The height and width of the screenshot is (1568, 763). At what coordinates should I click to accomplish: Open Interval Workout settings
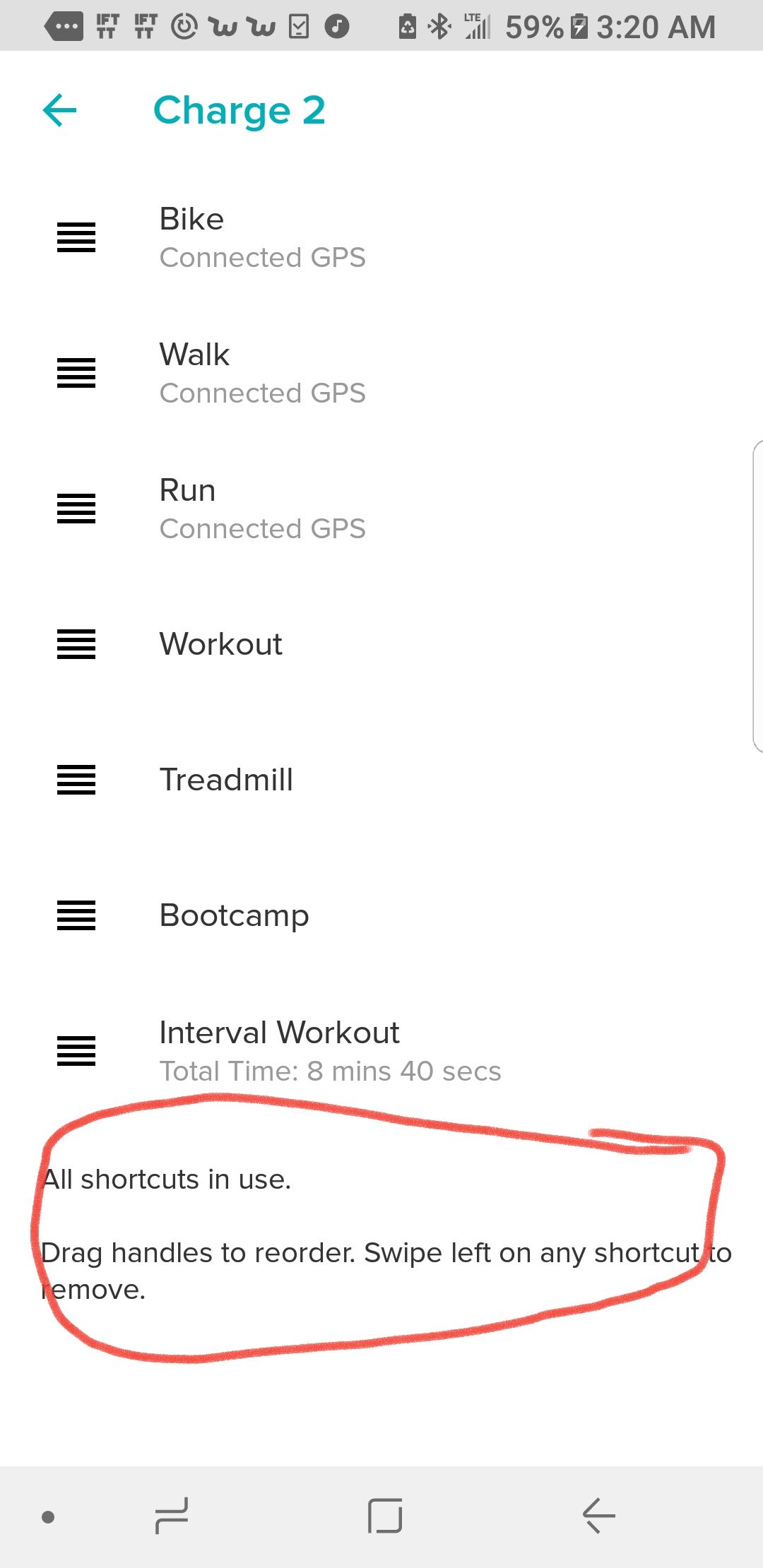pyautogui.click(x=329, y=1051)
